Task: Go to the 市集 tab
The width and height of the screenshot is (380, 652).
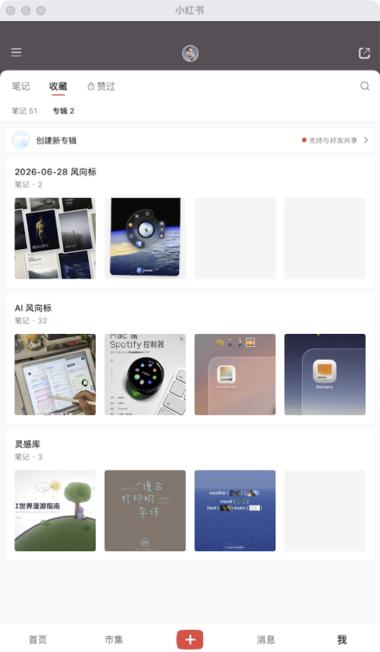Action: pos(114,640)
